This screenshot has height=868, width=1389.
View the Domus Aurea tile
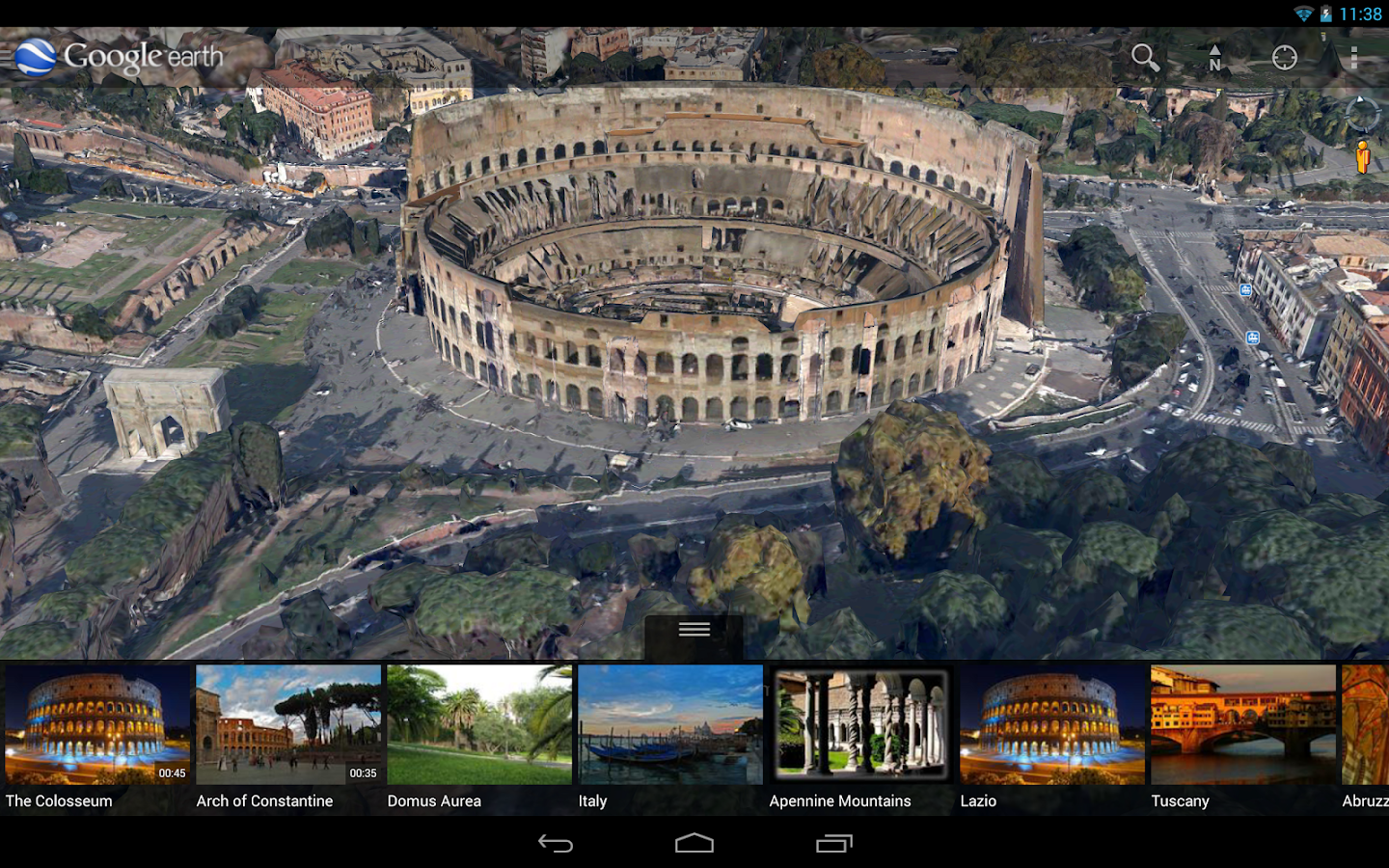478,725
